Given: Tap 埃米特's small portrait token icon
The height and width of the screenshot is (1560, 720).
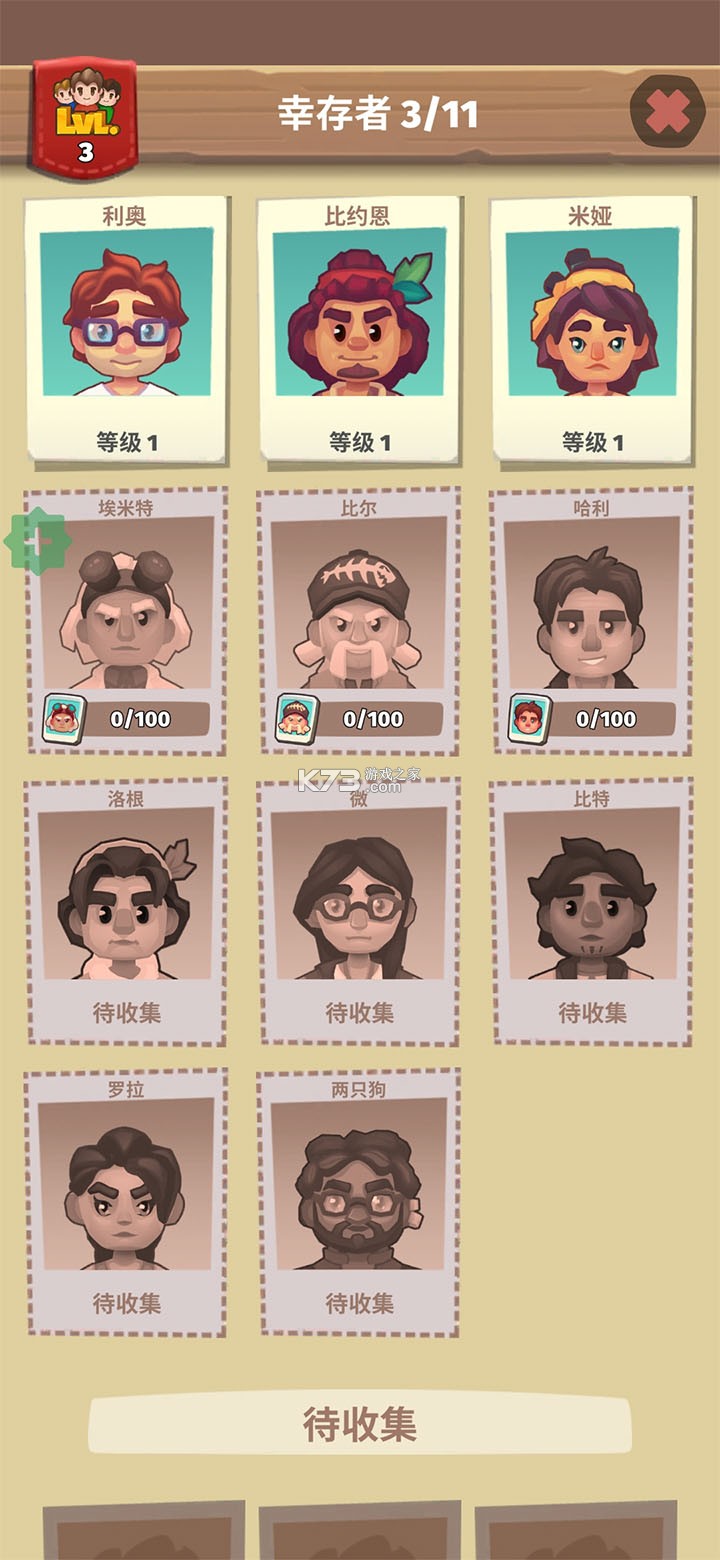Looking at the screenshot, I should [x=62, y=716].
